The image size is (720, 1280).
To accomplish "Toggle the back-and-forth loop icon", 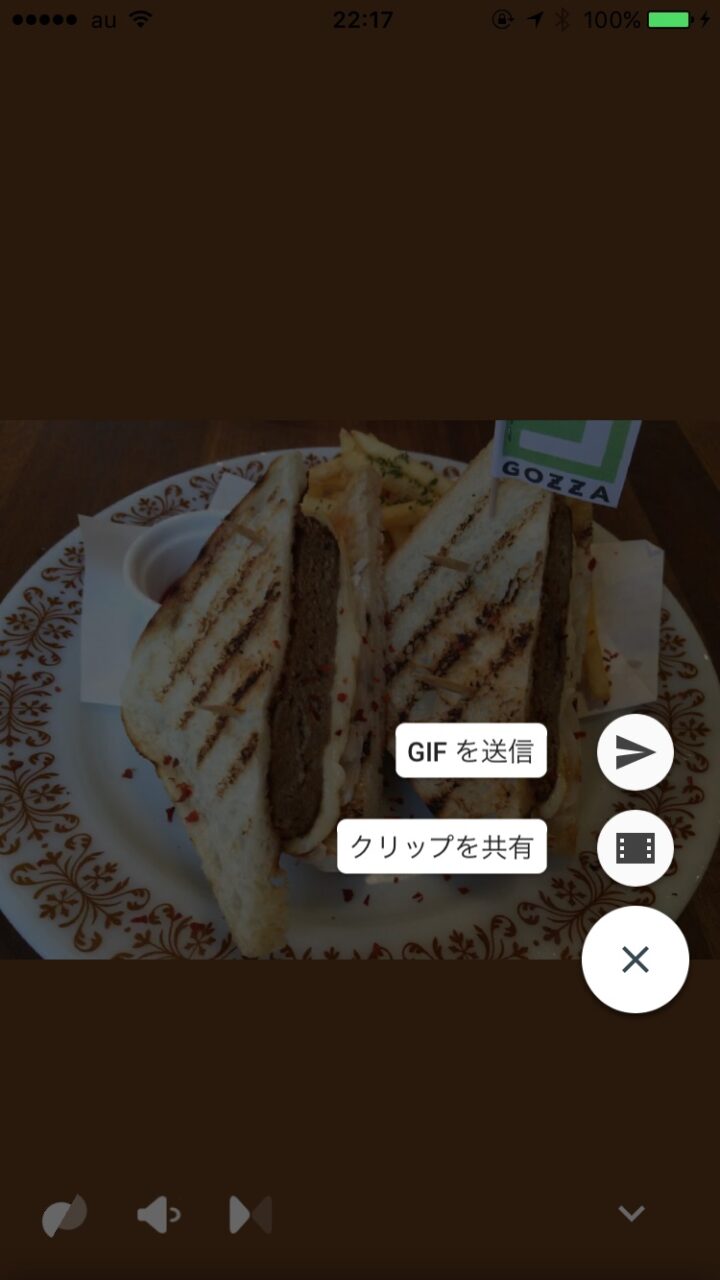I will pyautogui.click(x=250, y=1215).
